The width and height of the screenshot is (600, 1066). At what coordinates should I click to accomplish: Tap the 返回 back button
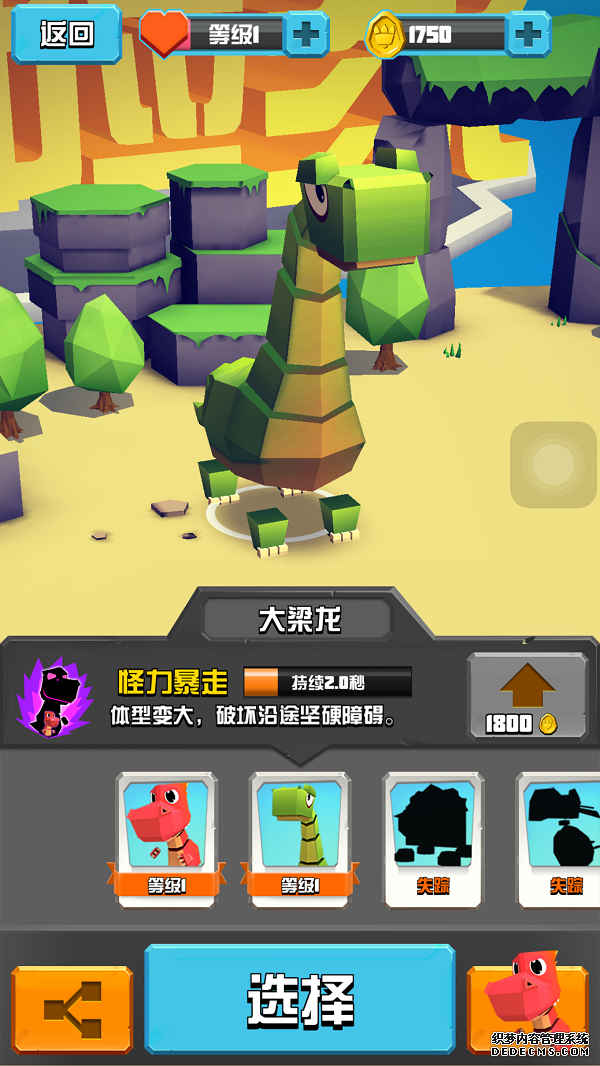(x=66, y=34)
